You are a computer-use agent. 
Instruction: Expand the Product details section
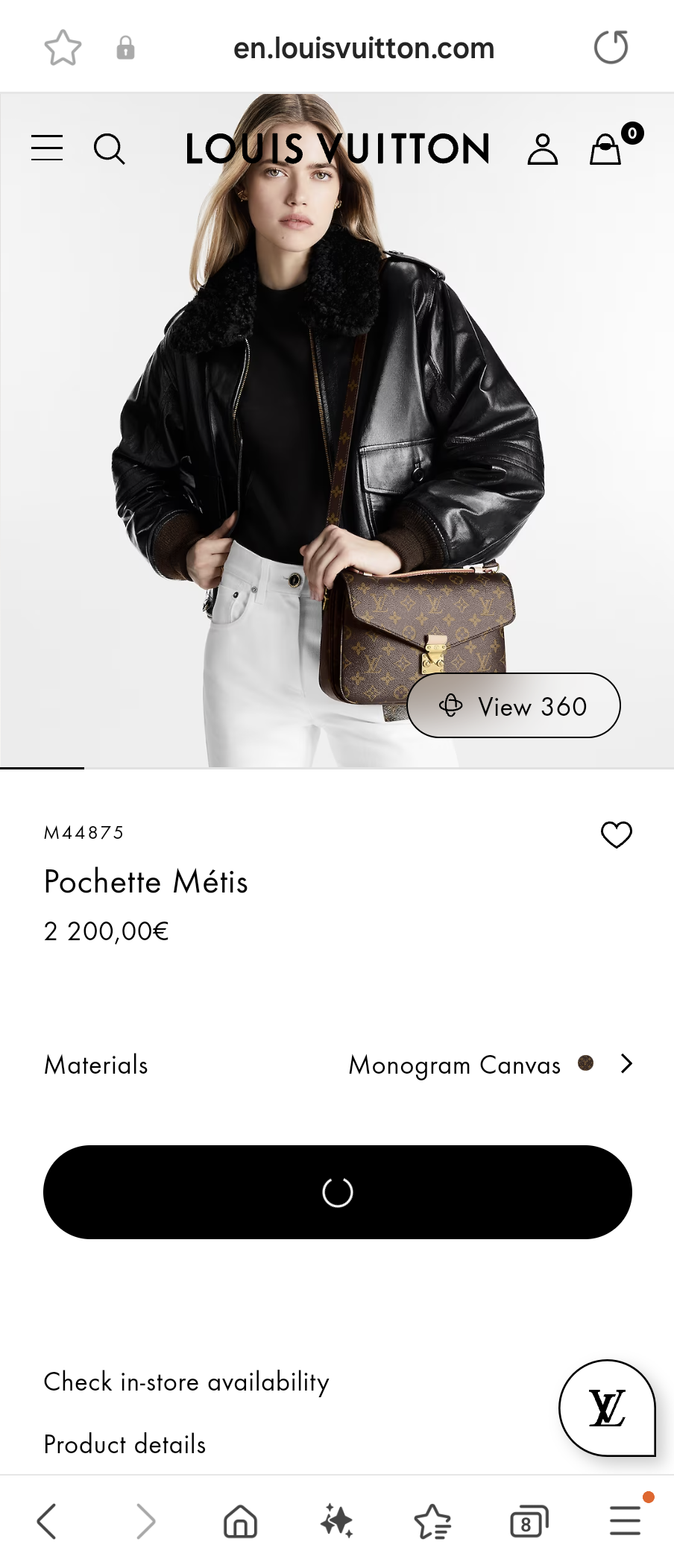pos(124,1444)
